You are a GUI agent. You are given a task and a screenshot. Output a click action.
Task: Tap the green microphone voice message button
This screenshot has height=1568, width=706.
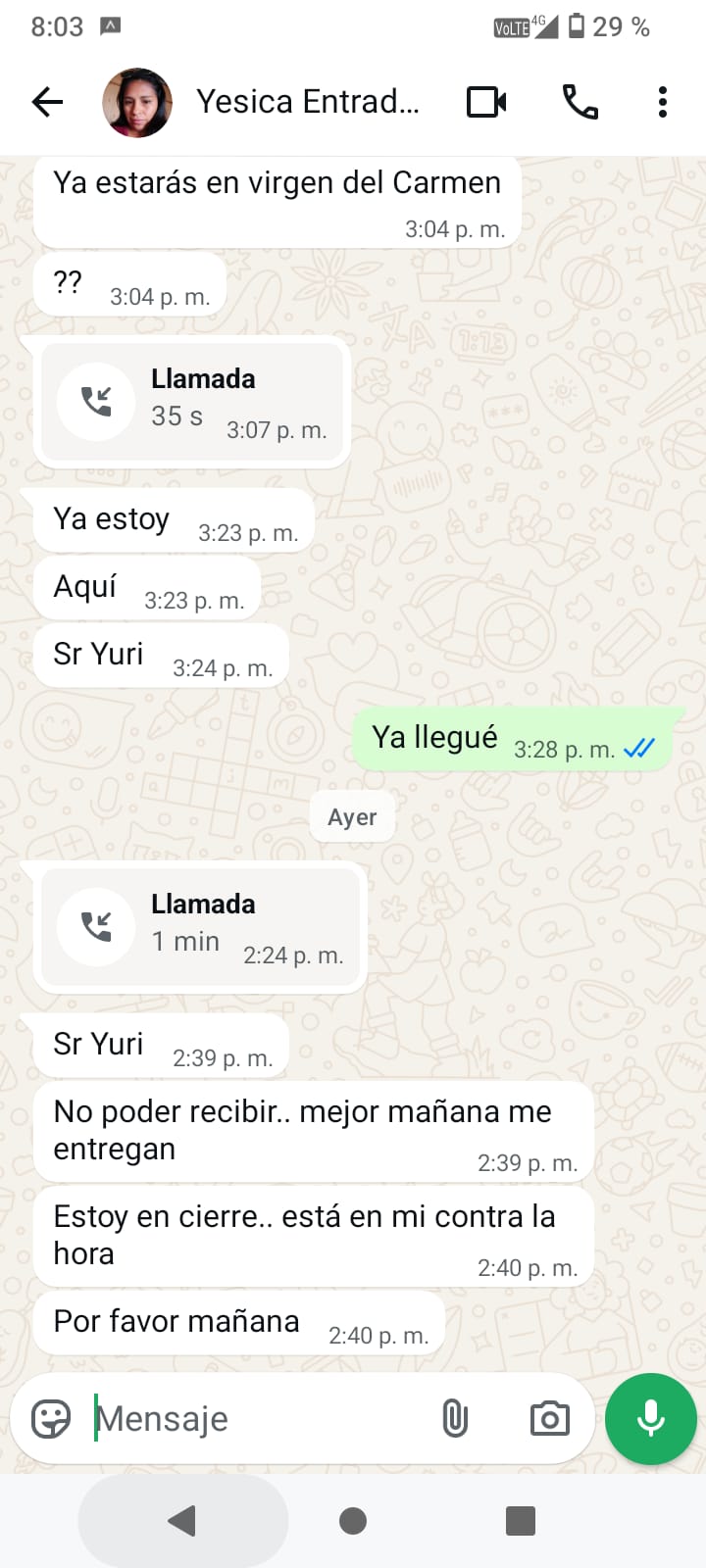(651, 1418)
